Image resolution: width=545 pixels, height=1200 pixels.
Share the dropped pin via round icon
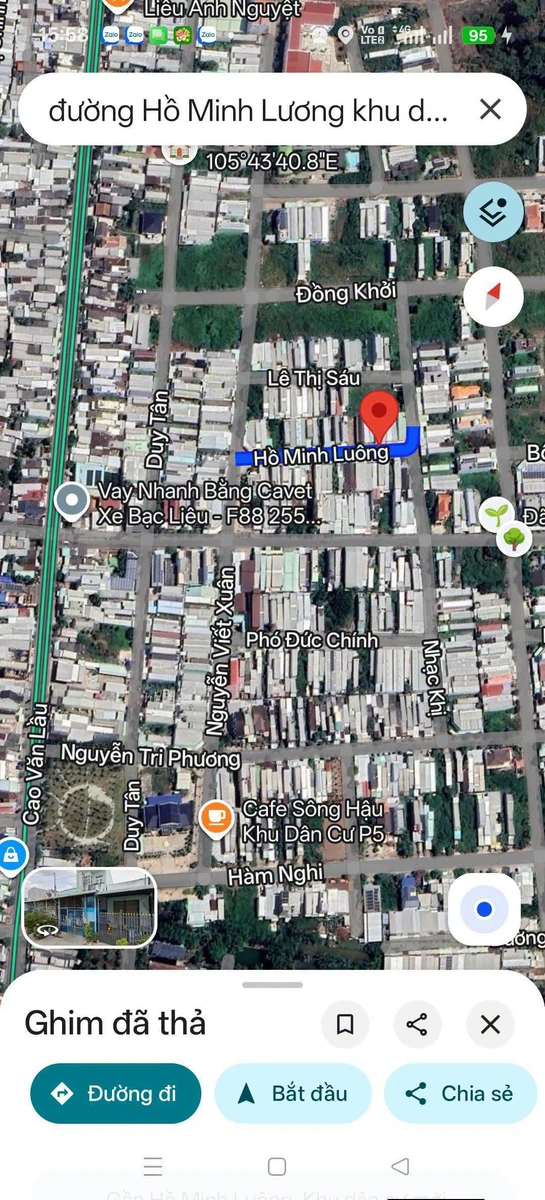(418, 1024)
